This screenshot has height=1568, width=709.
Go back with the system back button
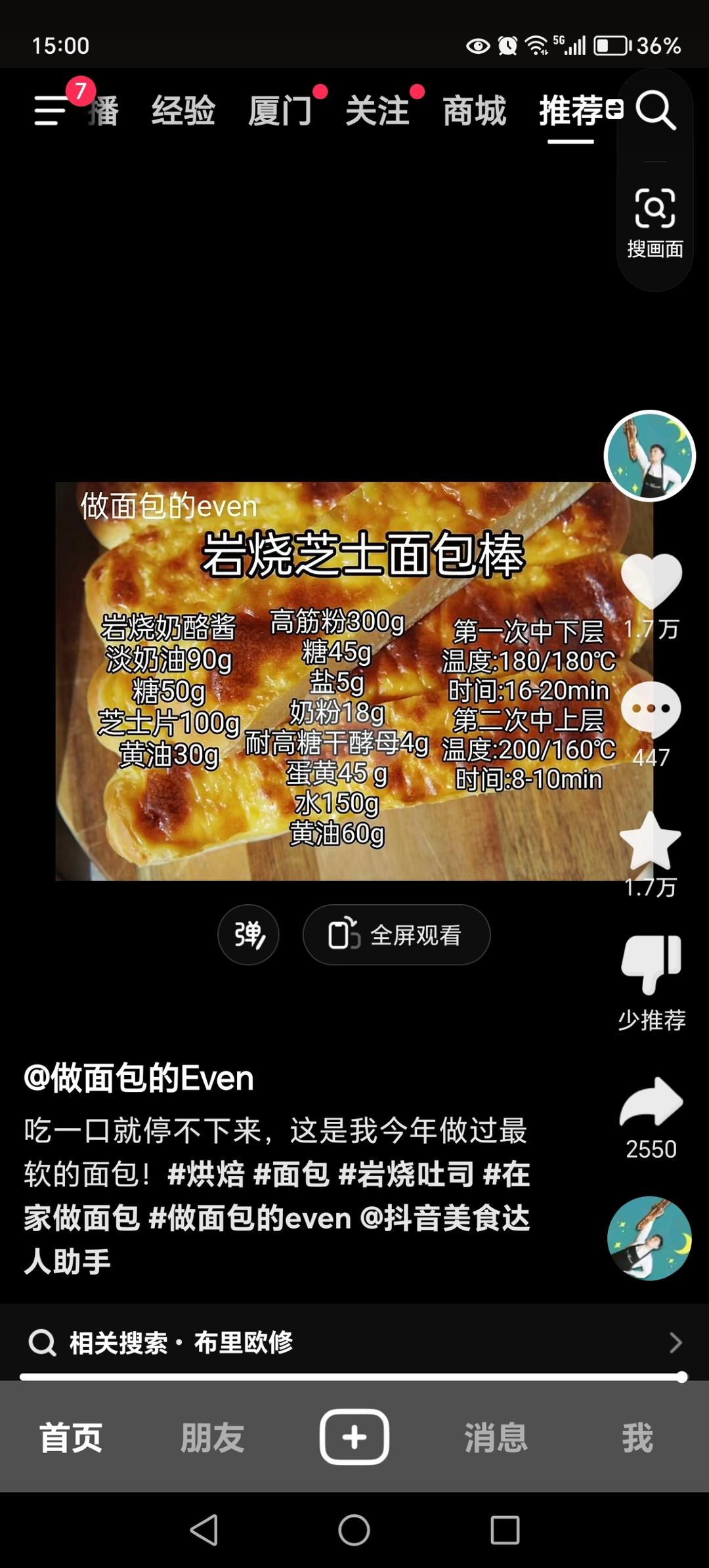pos(204,1531)
